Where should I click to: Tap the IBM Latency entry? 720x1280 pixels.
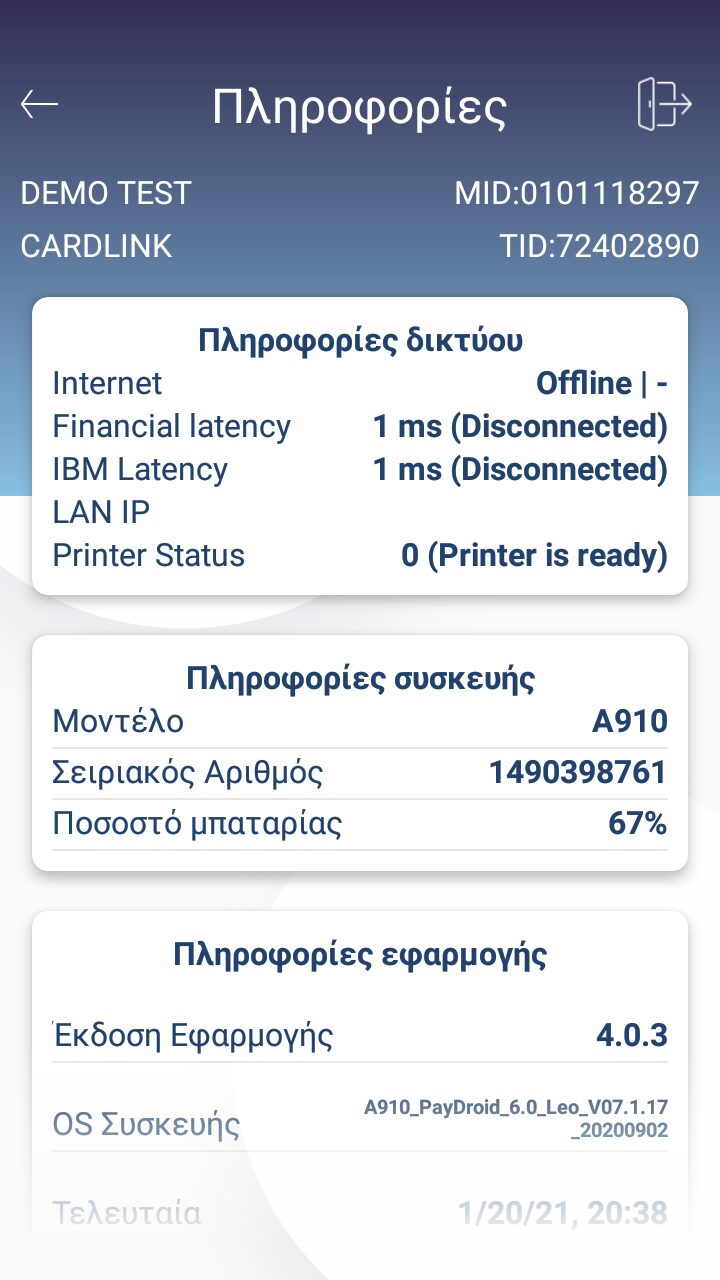coord(360,469)
